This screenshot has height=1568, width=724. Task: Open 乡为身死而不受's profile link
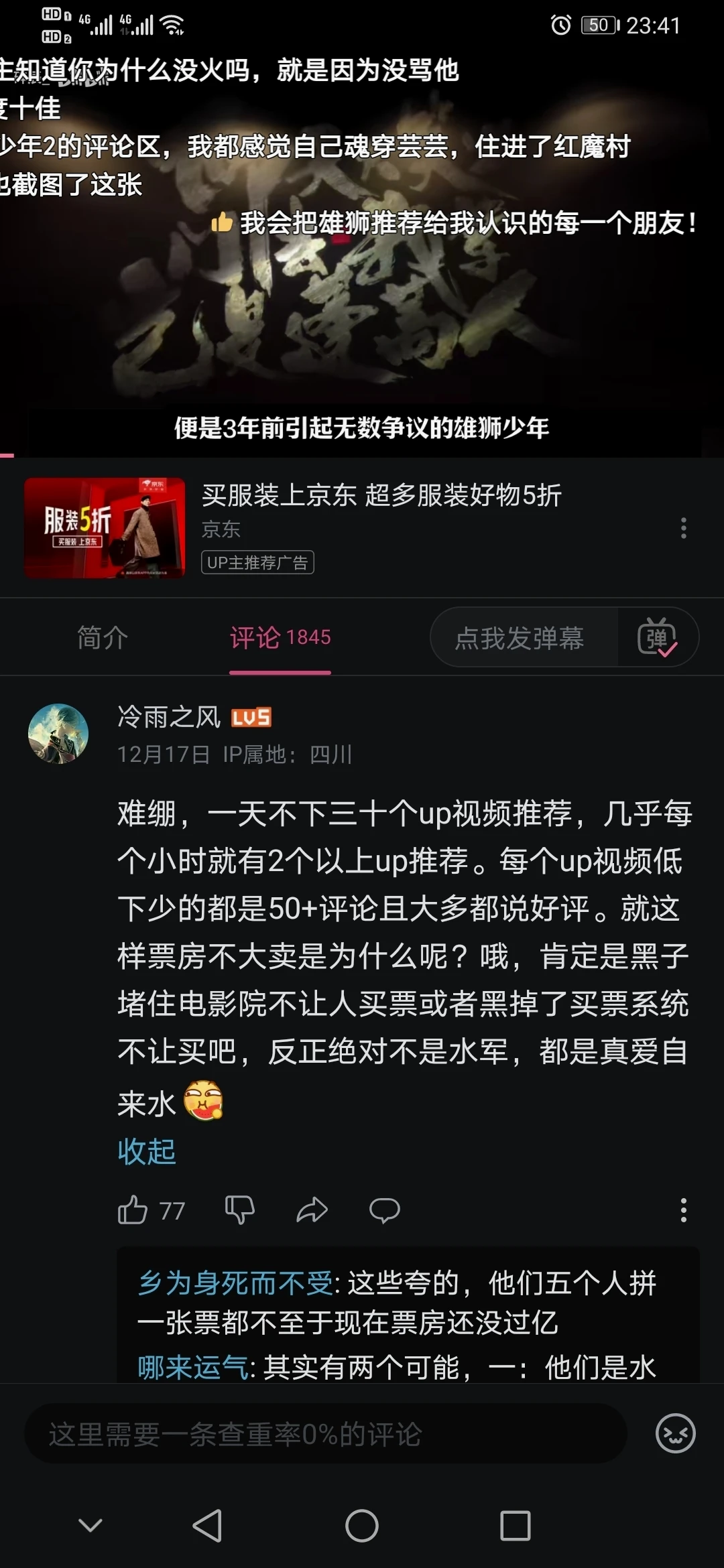pyautogui.click(x=235, y=1283)
